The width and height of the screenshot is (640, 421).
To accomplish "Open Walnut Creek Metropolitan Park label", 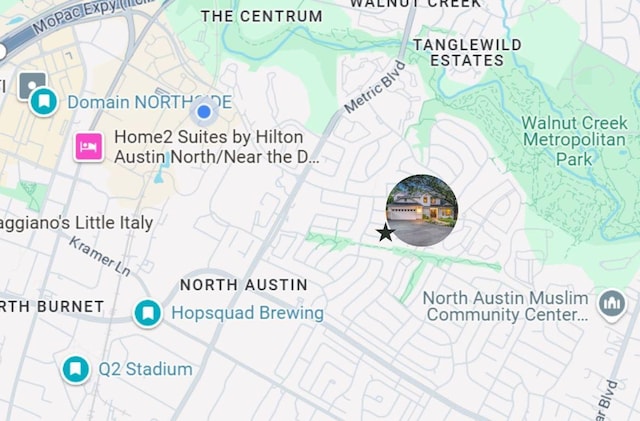I will [574, 141].
